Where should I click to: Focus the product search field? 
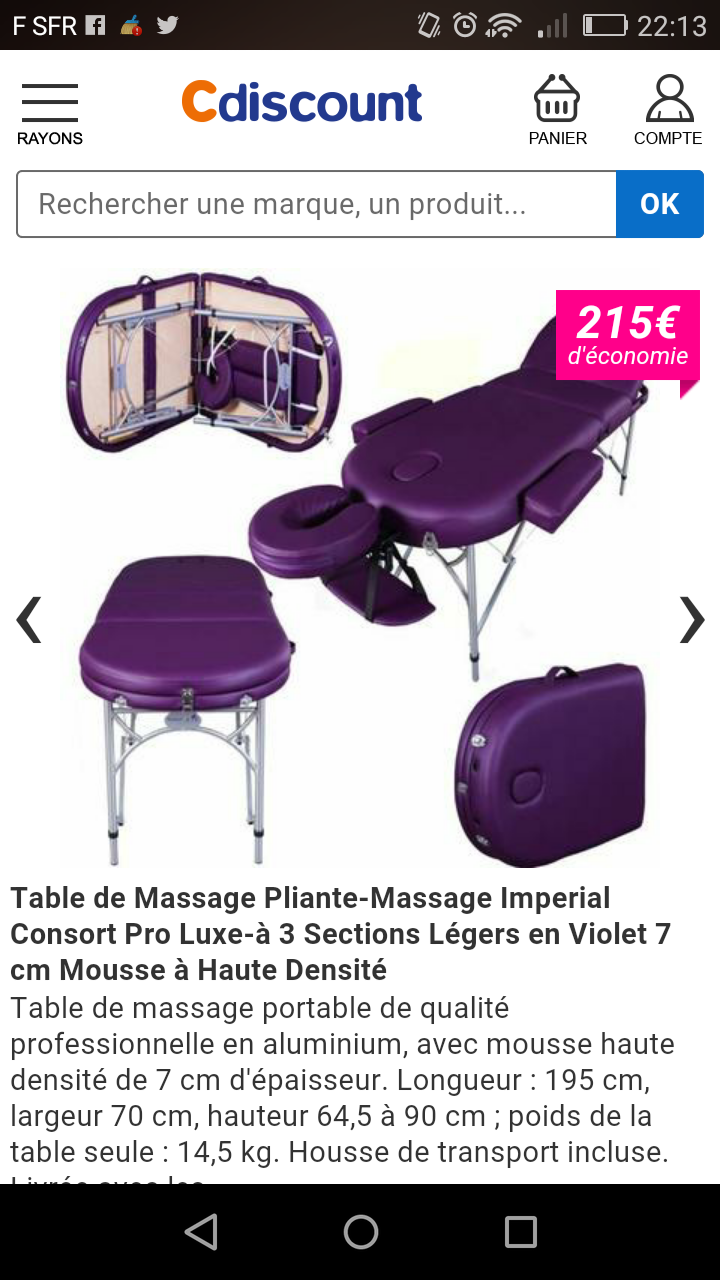tap(316, 204)
